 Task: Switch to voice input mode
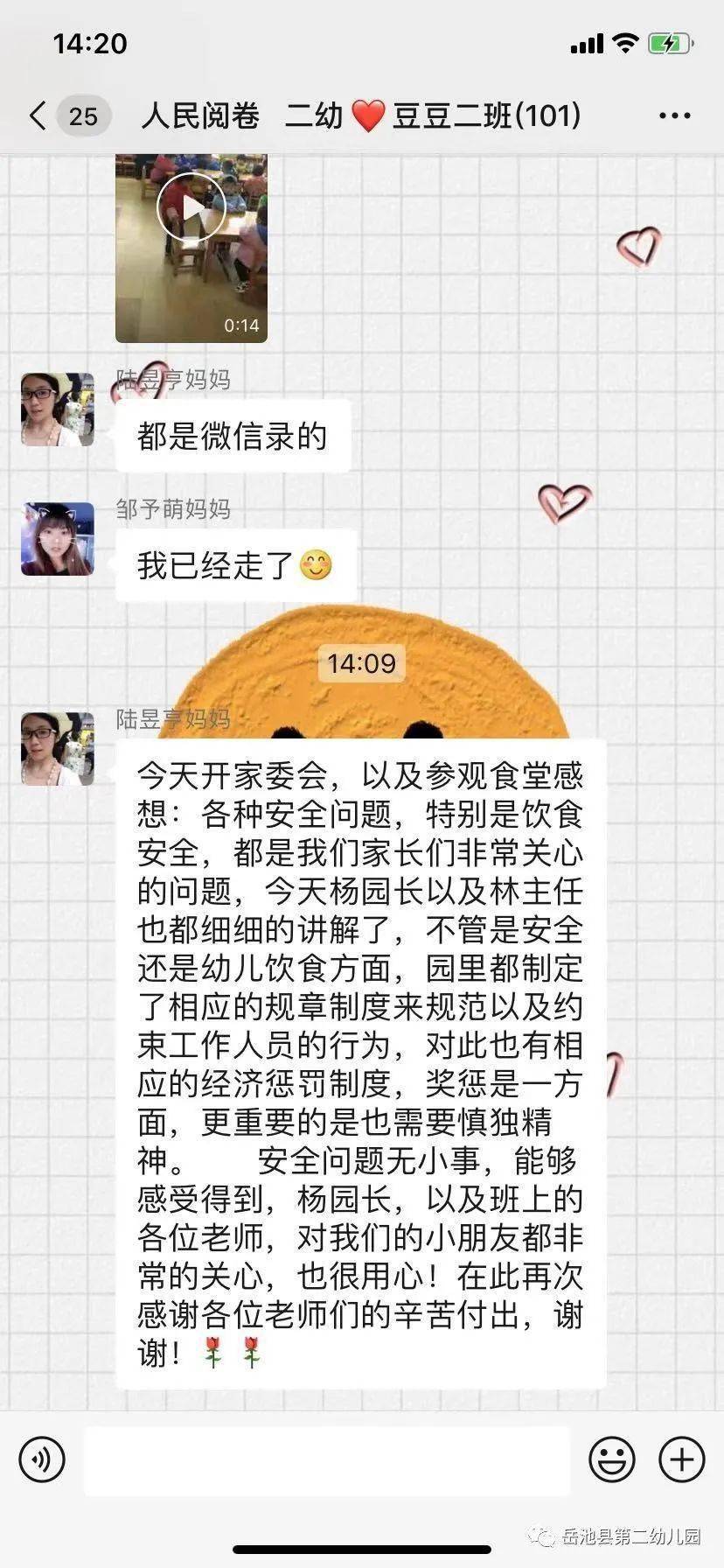[42, 1459]
